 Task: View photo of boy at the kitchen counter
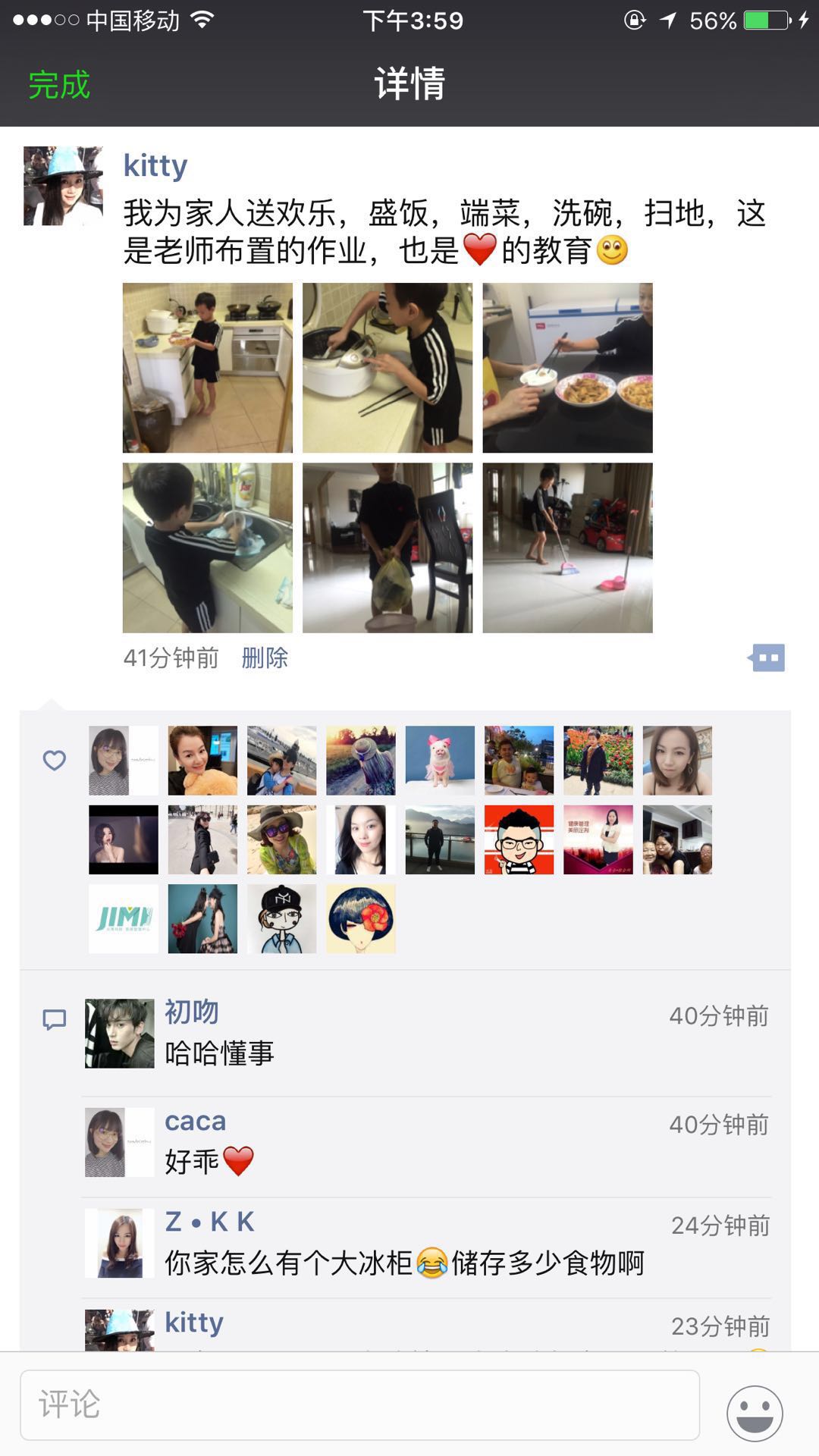[207, 368]
